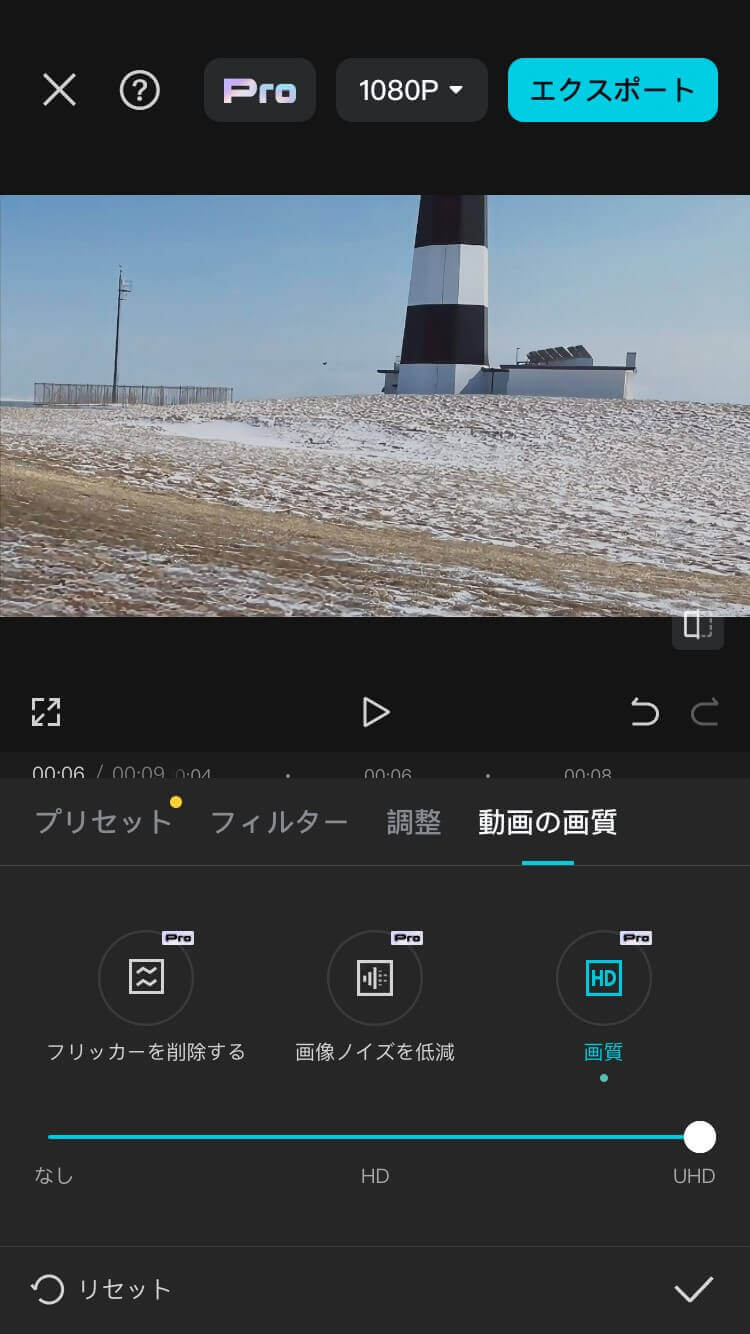
Task: Redo the last edit
Action: click(x=706, y=712)
